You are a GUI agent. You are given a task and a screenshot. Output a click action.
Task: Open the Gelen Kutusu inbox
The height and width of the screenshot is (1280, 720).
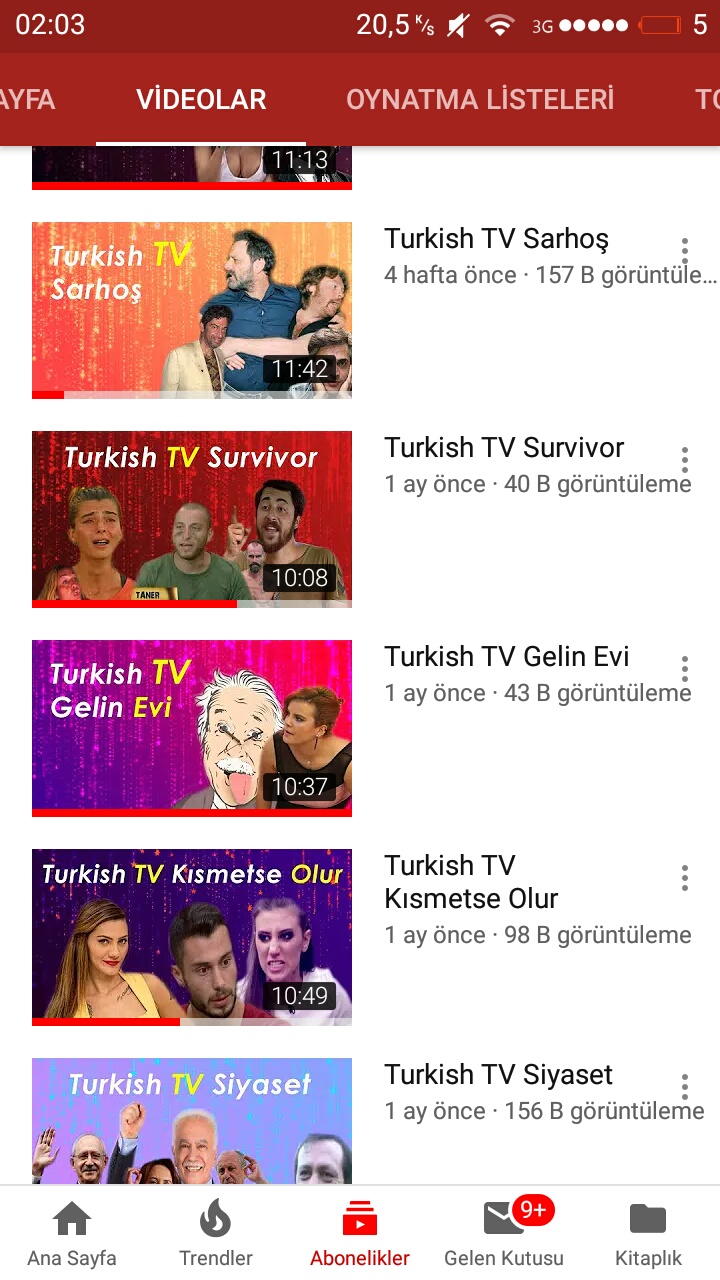tap(504, 1235)
